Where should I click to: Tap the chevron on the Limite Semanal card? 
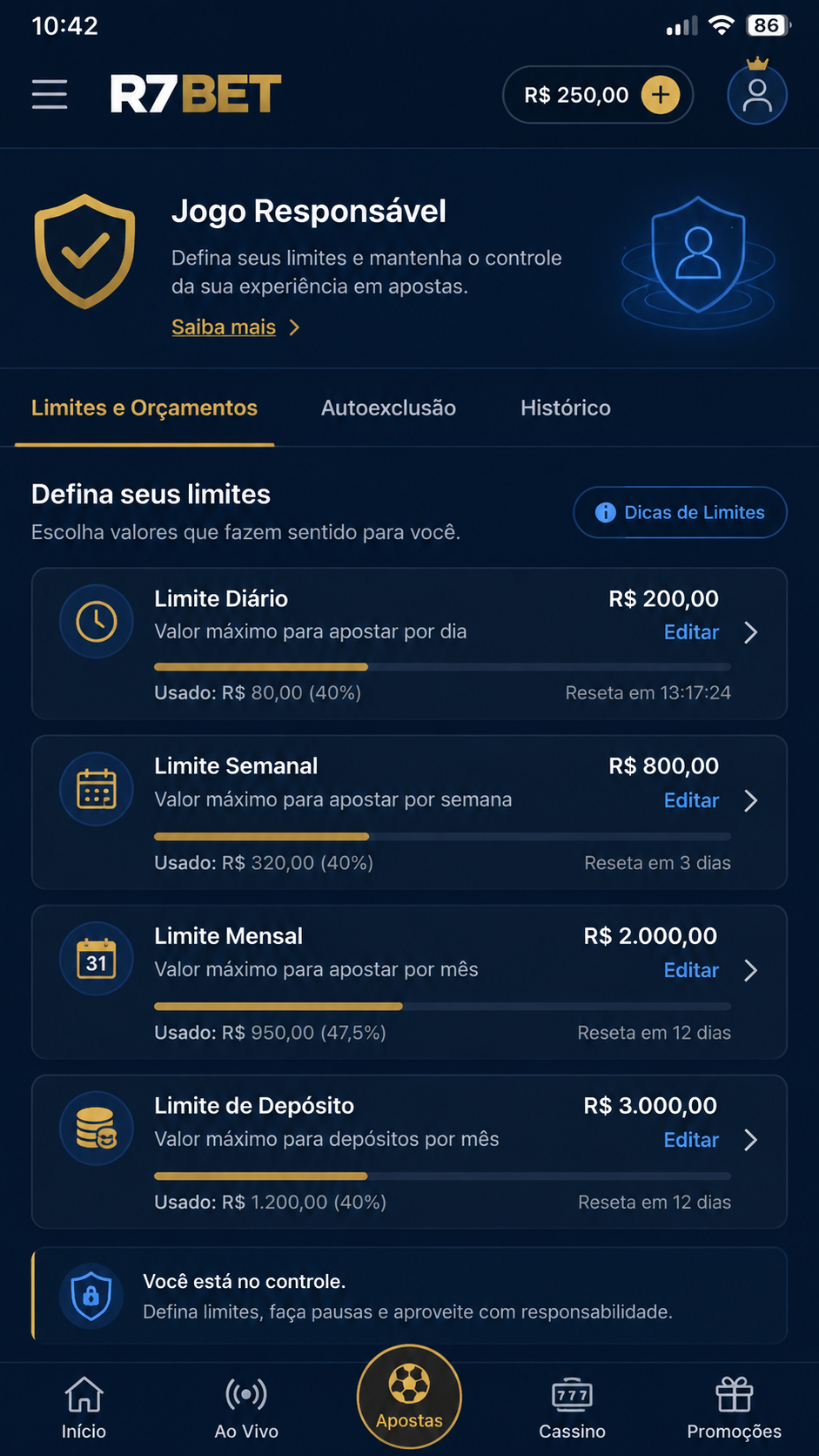[751, 800]
